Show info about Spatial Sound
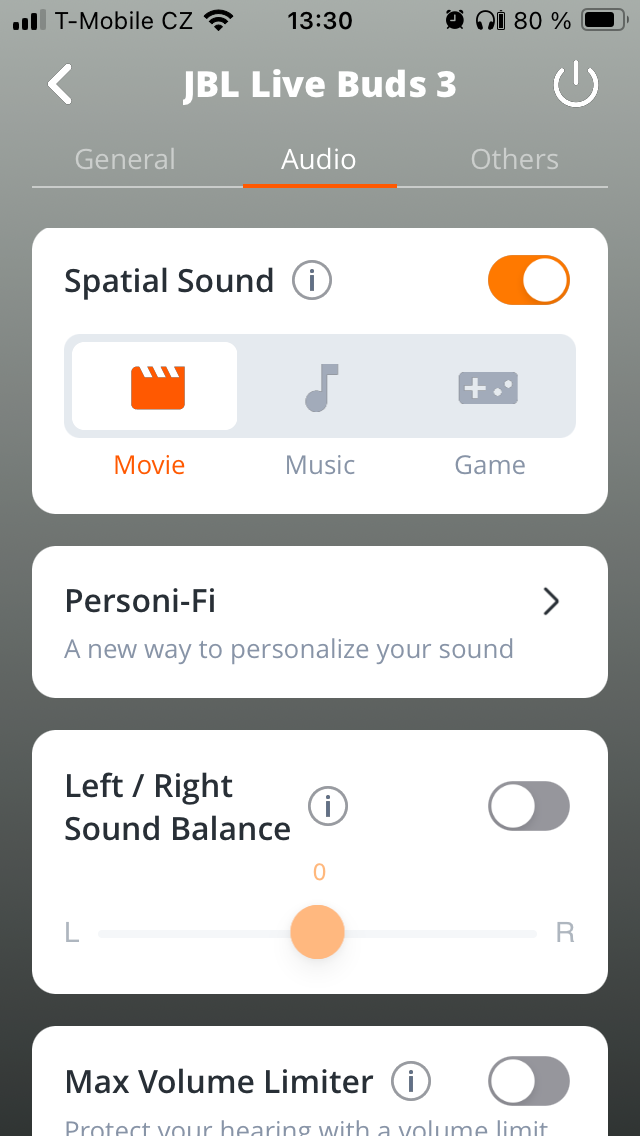This screenshot has height=1136, width=640. (x=312, y=282)
